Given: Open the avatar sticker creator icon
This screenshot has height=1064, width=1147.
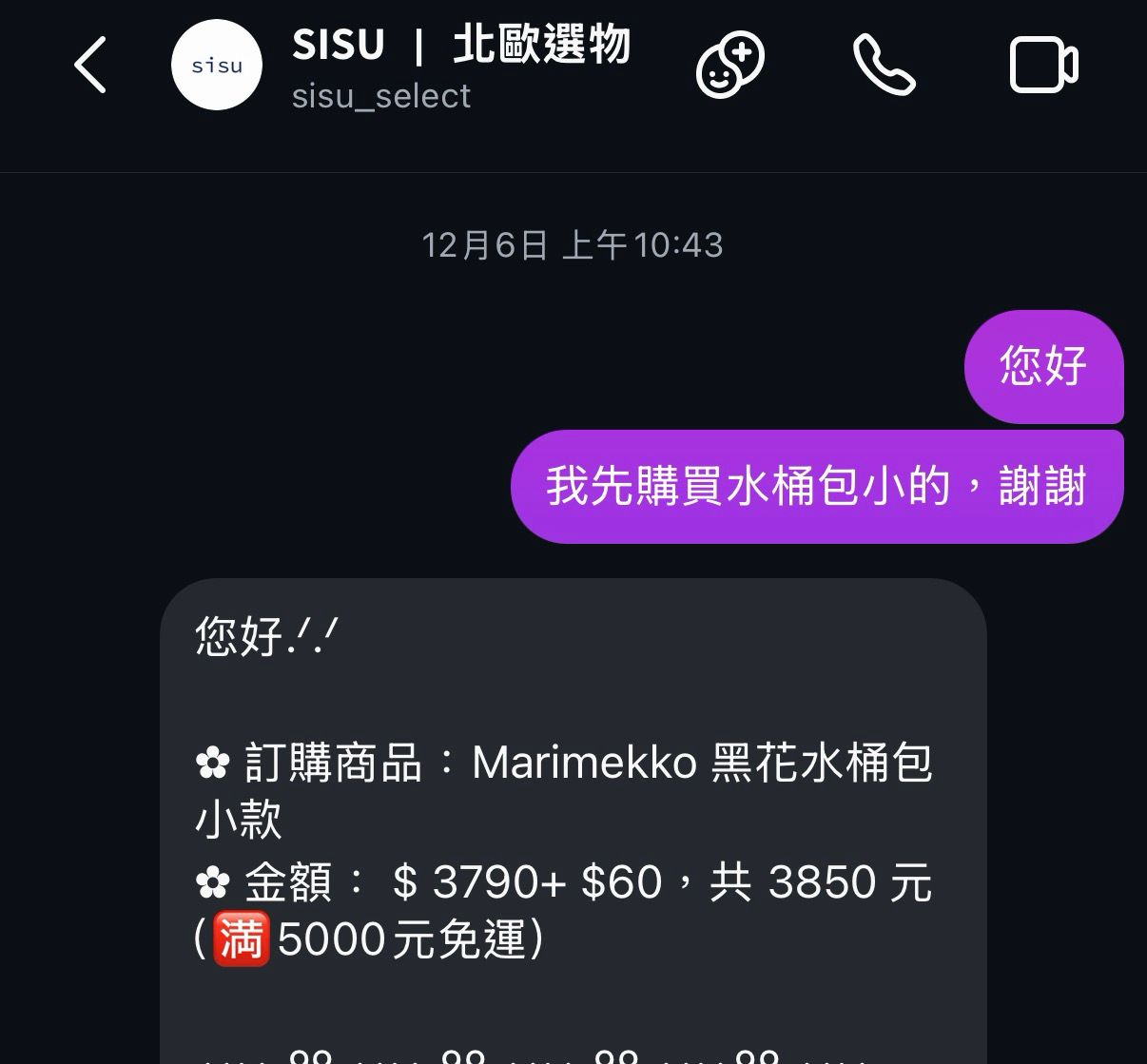Looking at the screenshot, I should (x=729, y=65).
